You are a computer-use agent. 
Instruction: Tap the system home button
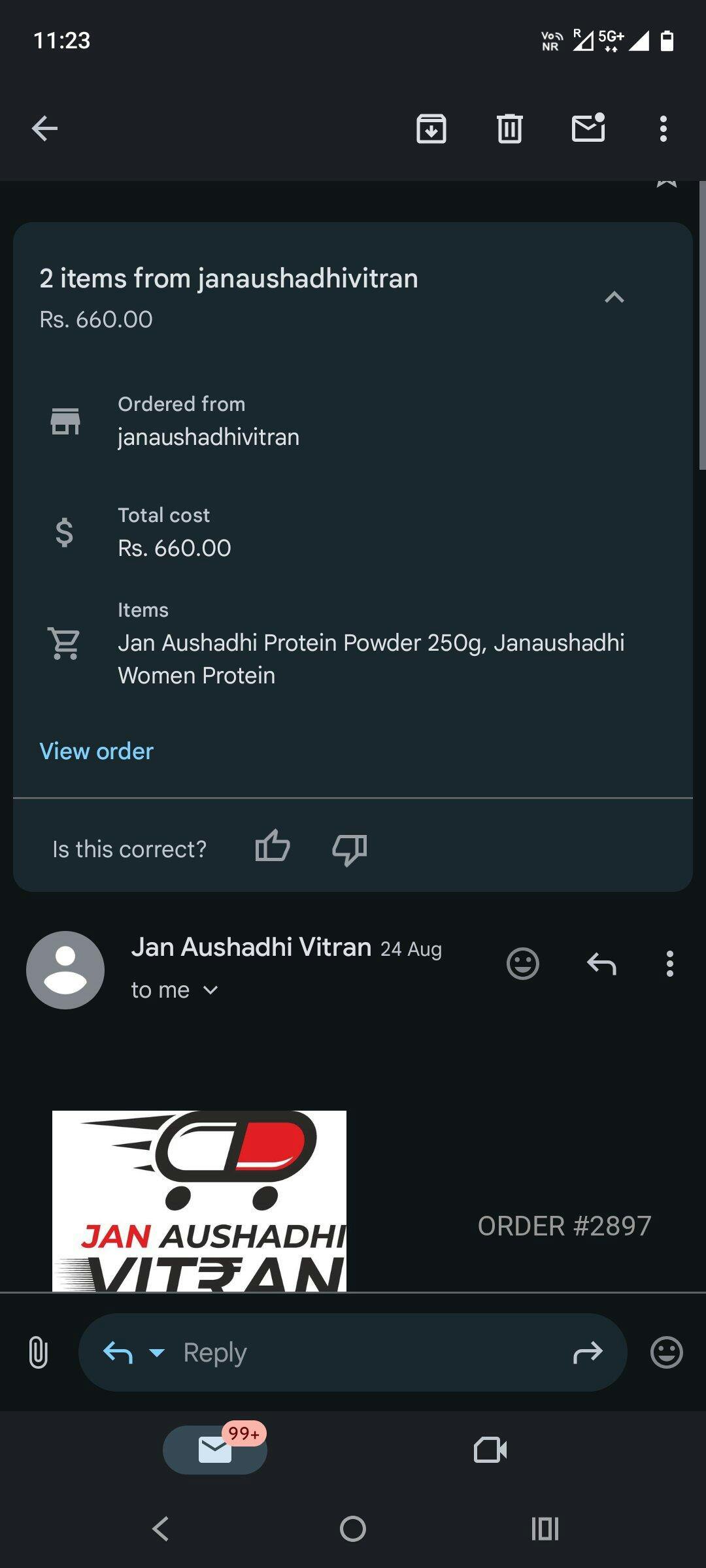pyautogui.click(x=353, y=1529)
